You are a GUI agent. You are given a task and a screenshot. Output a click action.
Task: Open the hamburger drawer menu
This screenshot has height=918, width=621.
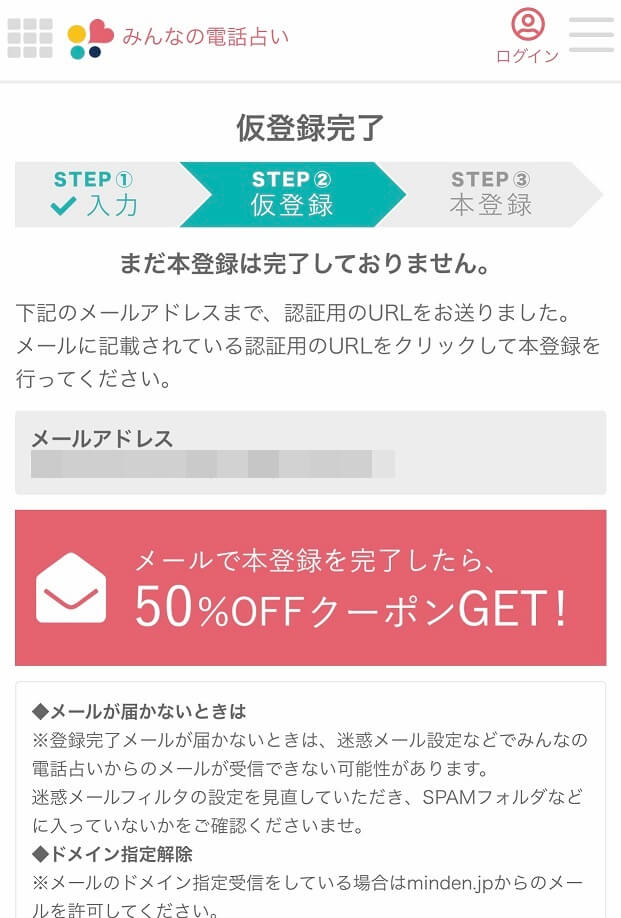(591, 35)
